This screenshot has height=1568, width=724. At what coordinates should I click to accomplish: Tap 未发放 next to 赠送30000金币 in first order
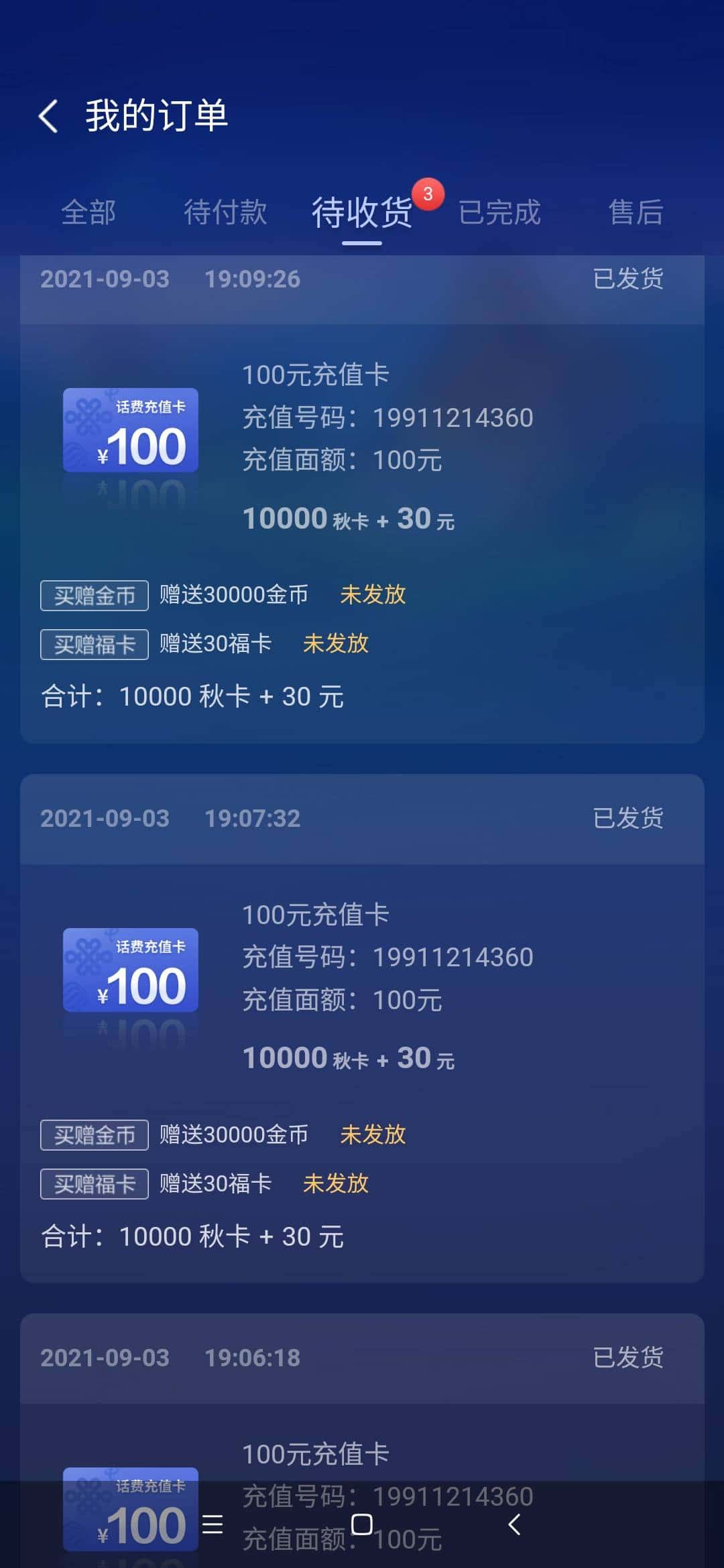(373, 595)
